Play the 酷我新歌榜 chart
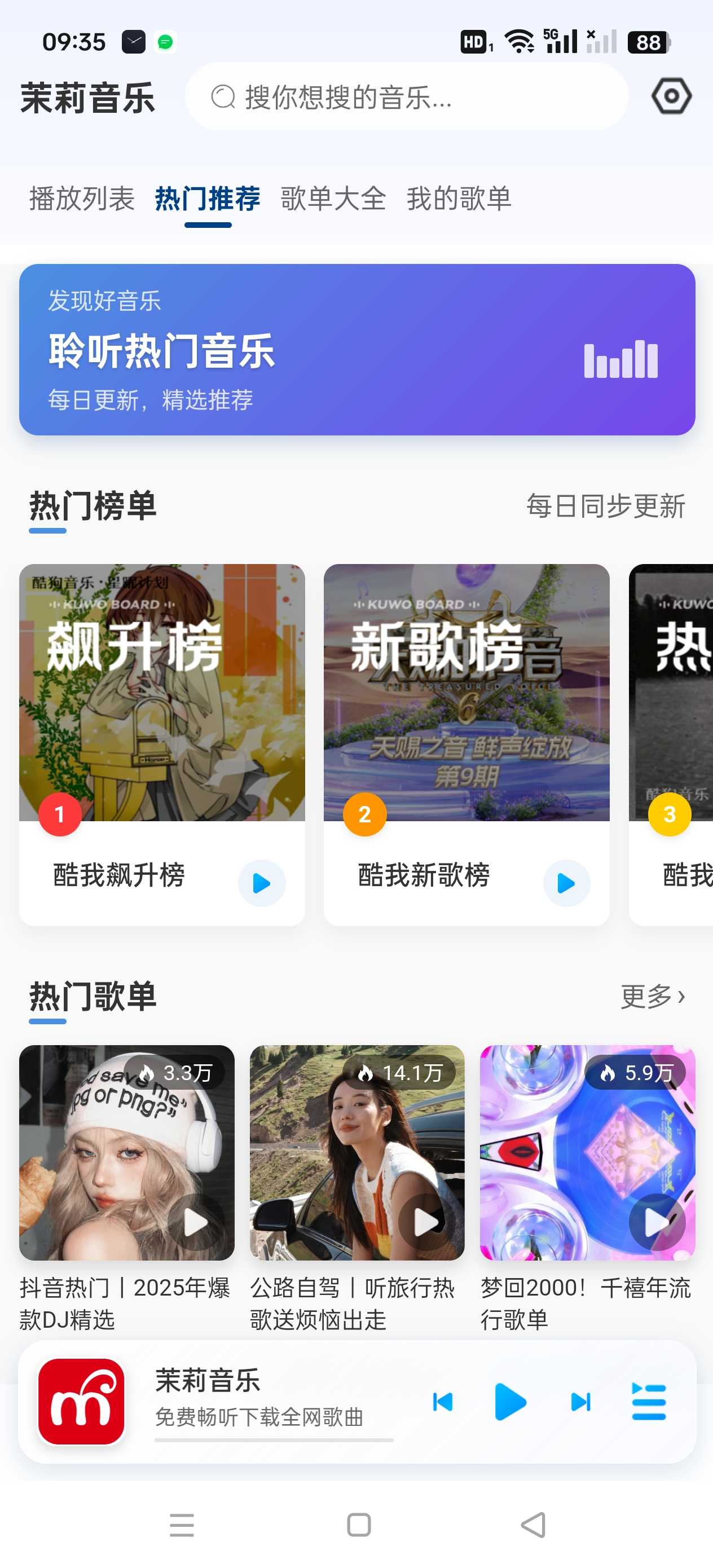The width and height of the screenshot is (713, 1568). [x=566, y=883]
